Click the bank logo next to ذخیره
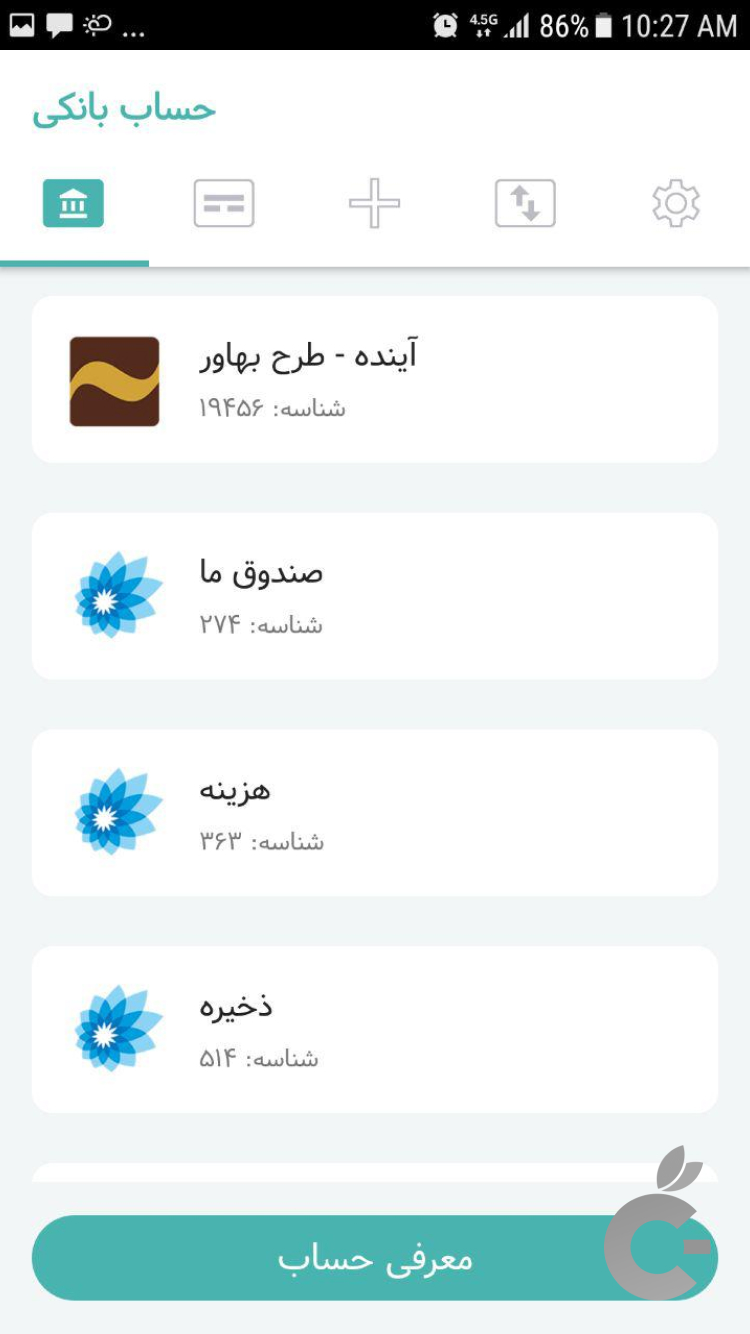 115,1029
